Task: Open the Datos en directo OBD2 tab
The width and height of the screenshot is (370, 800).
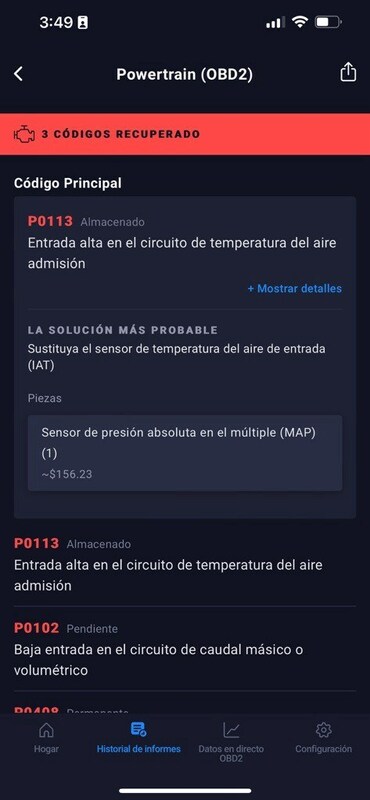Action: point(231,742)
